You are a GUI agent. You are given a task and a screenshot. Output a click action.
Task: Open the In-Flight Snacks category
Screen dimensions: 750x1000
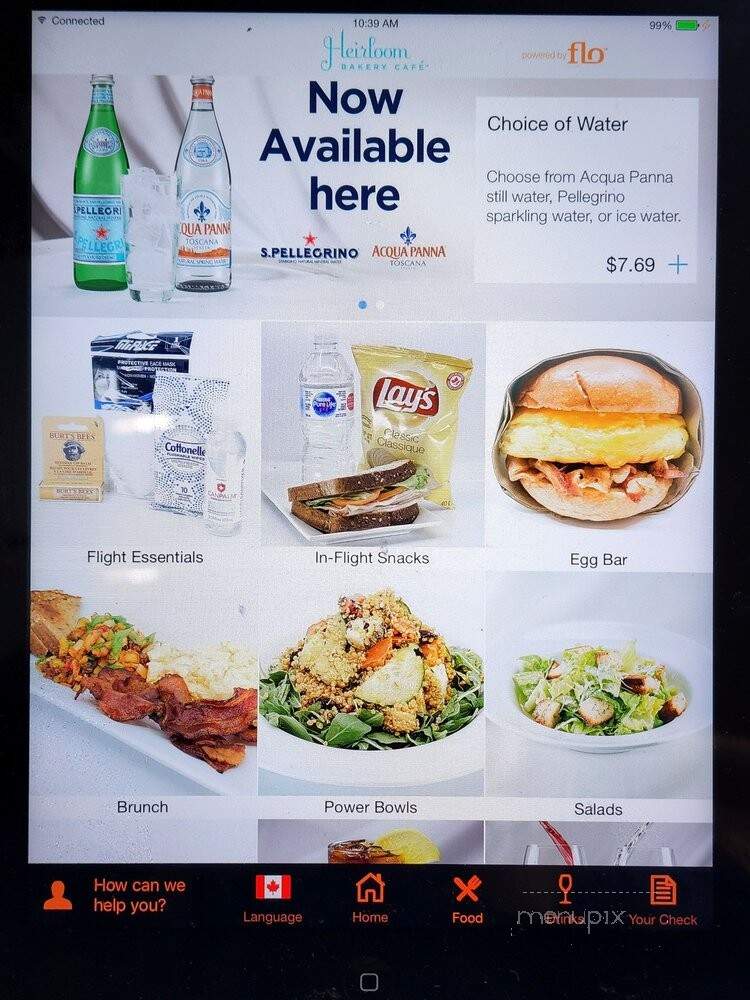tap(372, 445)
